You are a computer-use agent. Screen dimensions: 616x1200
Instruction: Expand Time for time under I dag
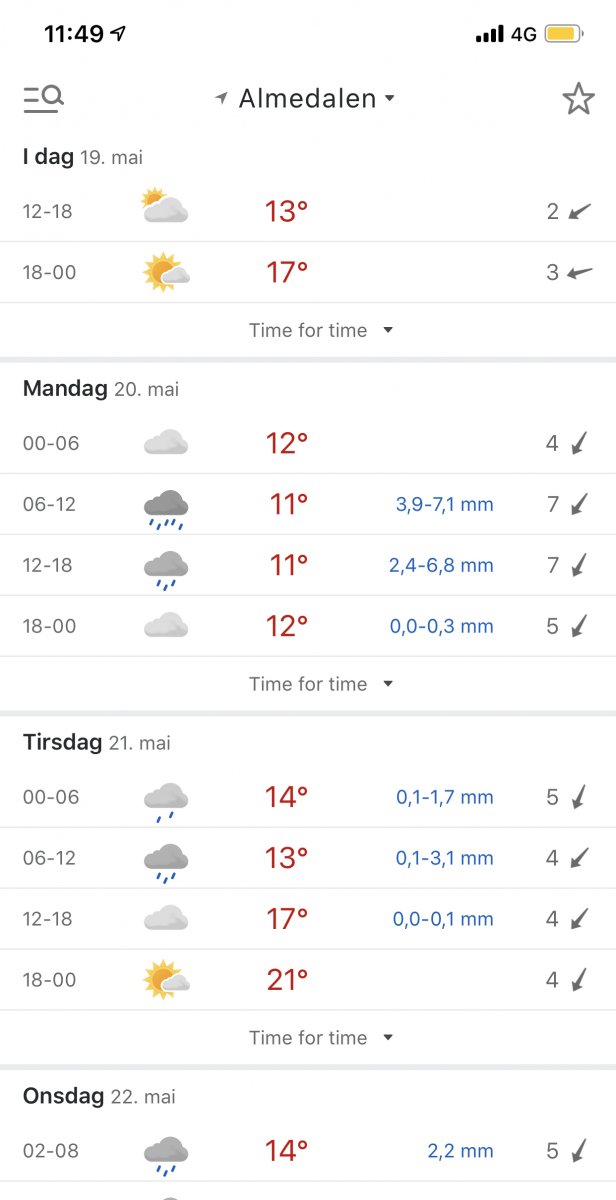tap(320, 330)
